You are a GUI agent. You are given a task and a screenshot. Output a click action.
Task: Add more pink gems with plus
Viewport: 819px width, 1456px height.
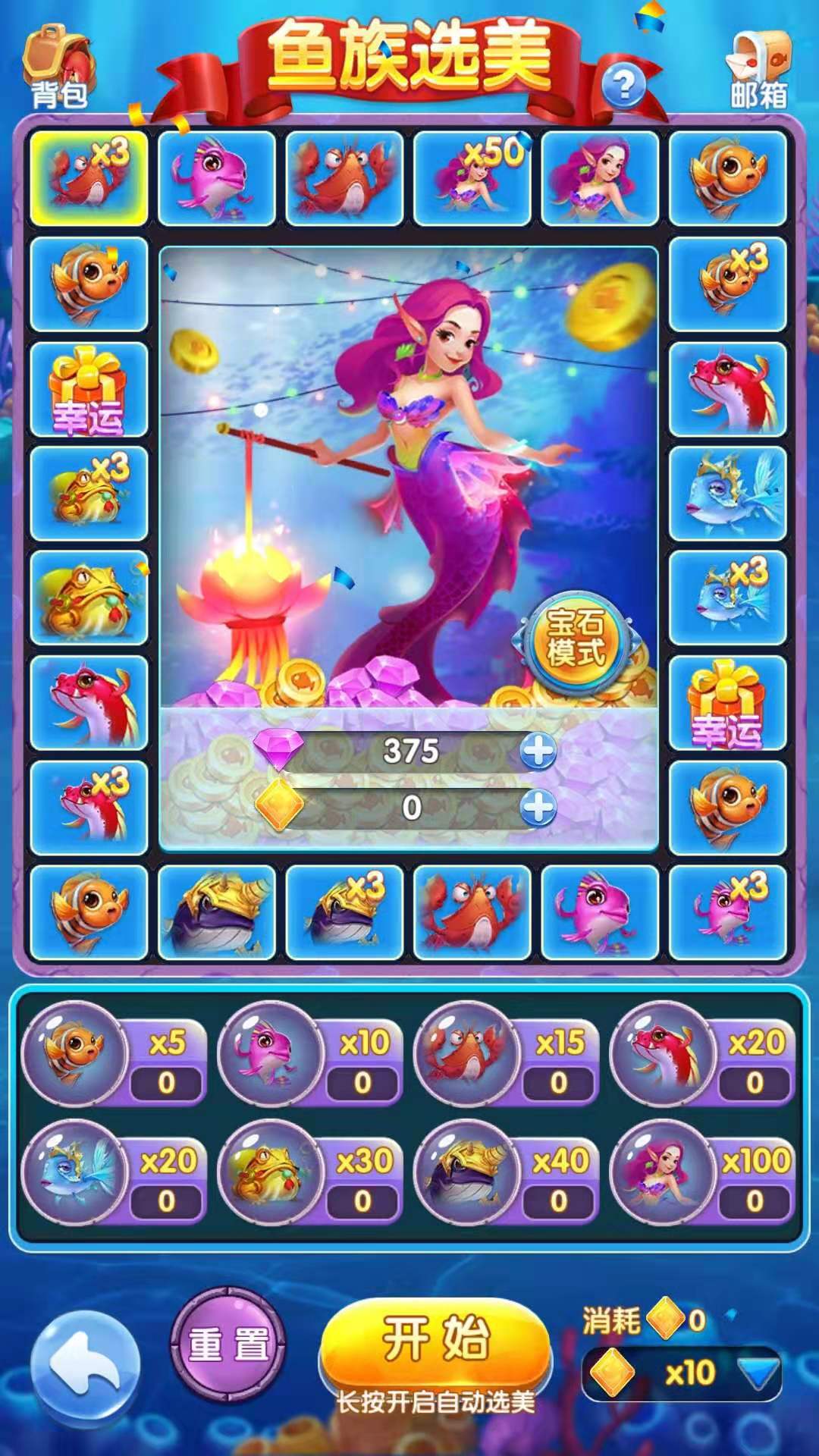point(538,751)
